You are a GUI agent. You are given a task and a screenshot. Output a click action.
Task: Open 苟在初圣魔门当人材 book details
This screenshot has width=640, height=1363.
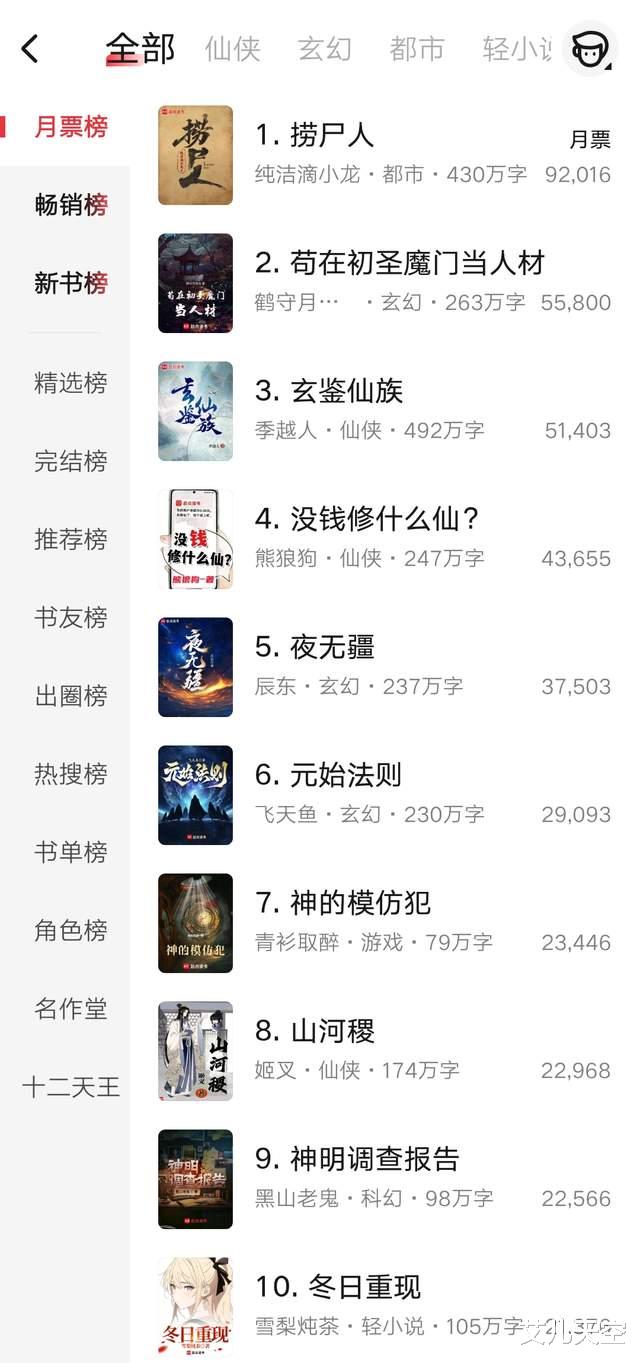tap(399, 263)
